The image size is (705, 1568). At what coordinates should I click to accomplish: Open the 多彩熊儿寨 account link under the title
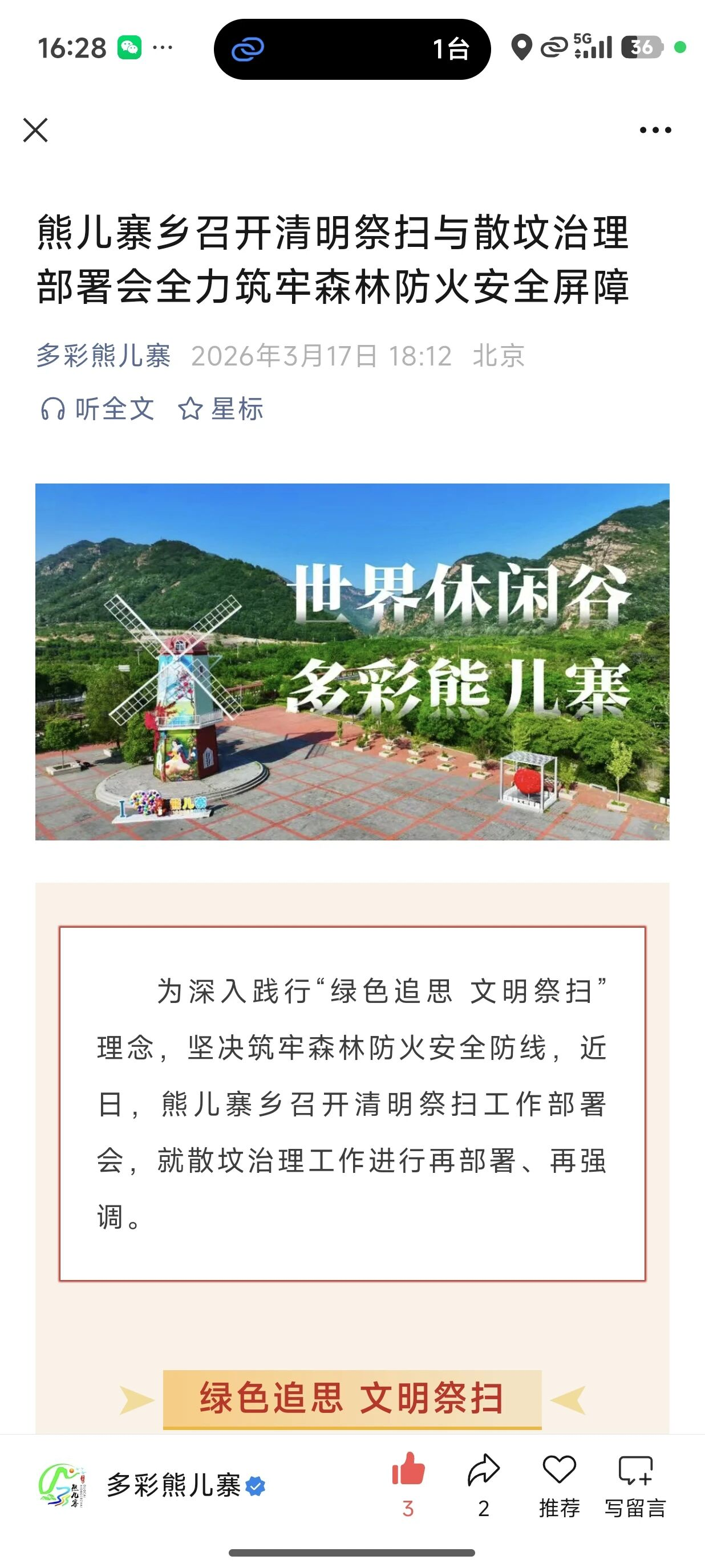103,355
